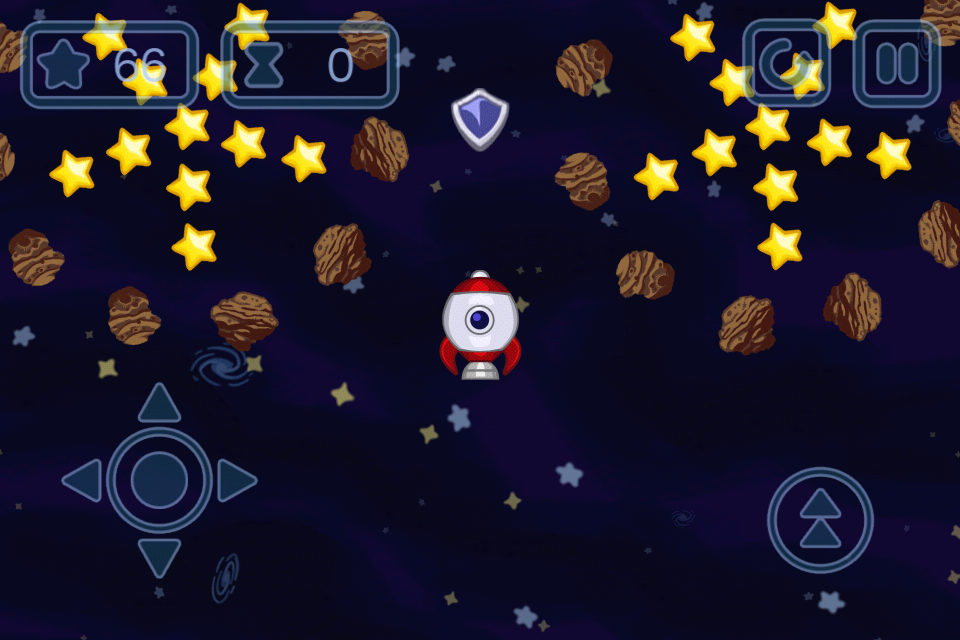960x640 pixels.
Task: Pause the game
Action: pos(896,63)
